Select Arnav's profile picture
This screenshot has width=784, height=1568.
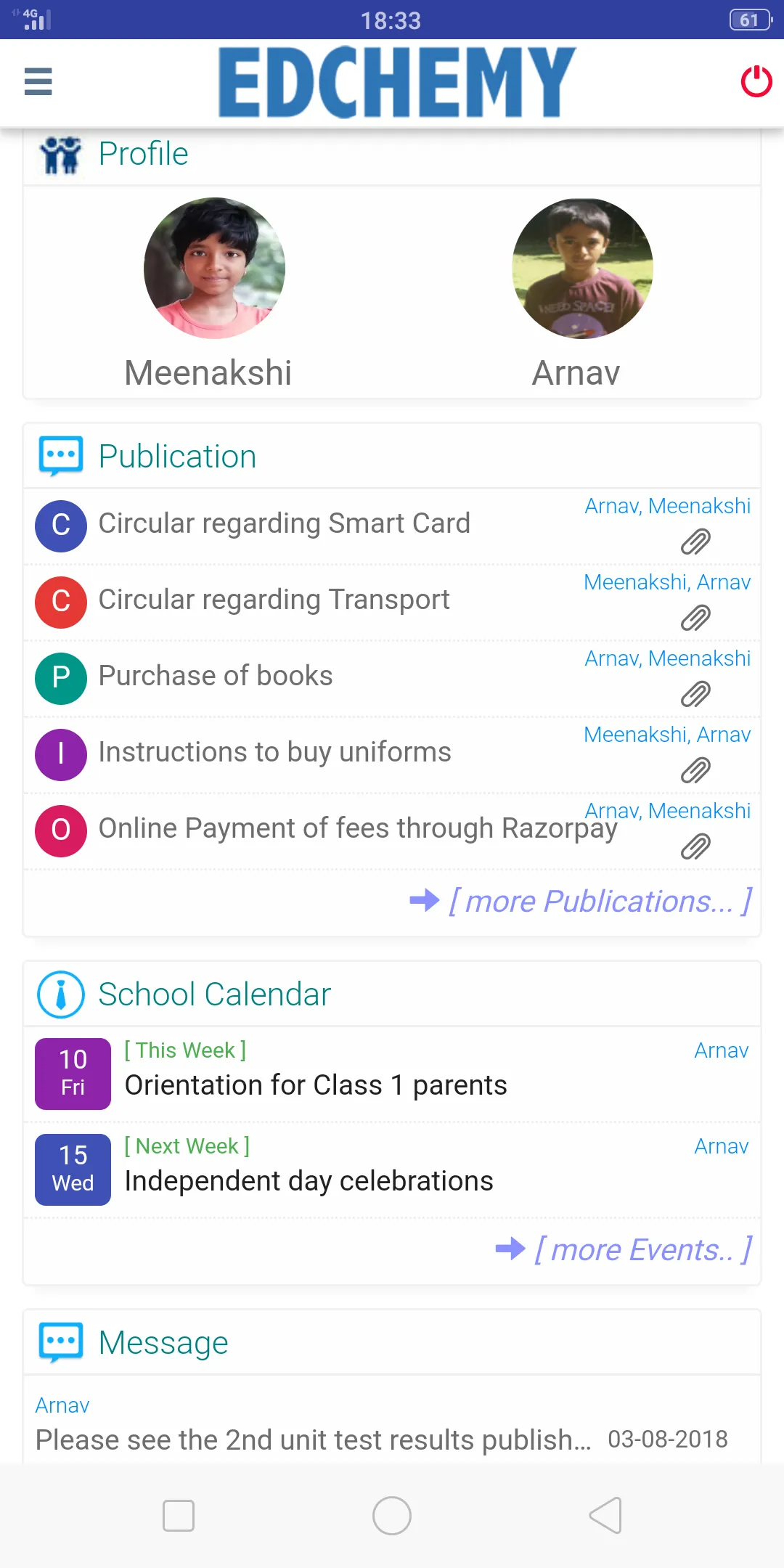pyautogui.click(x=582, y=269)
